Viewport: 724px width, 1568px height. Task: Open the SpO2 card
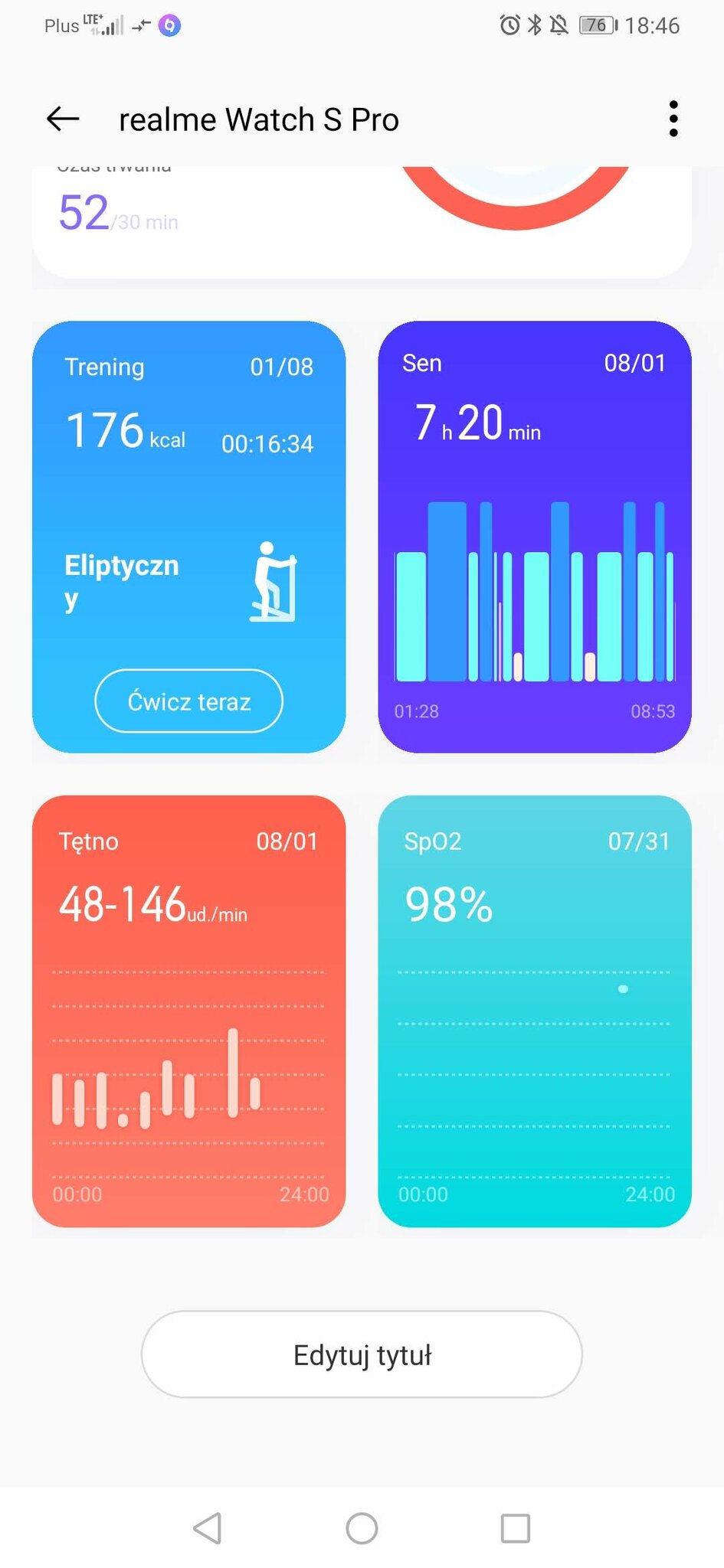pyautogui.click(x=535, y=1011)
